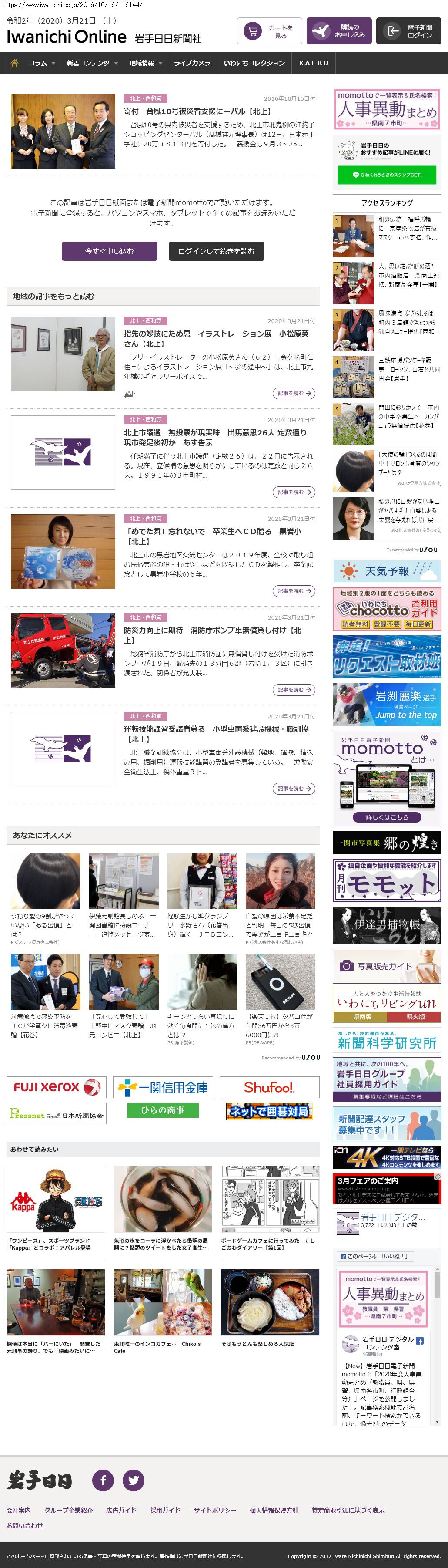Open momotto 詳しくはこちら banner

387,817
